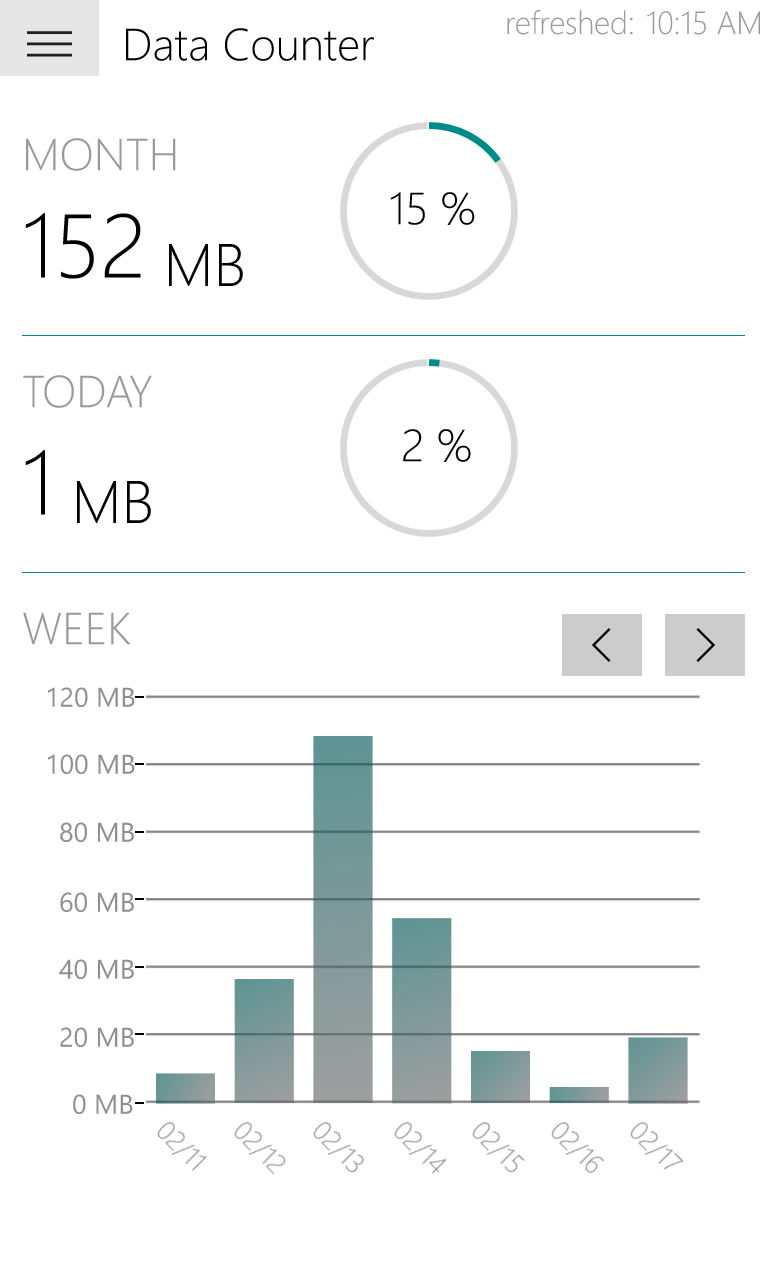Go to the previous week's chart
Viewport: 768px width, 1280px height.
[x=601, y=645]
